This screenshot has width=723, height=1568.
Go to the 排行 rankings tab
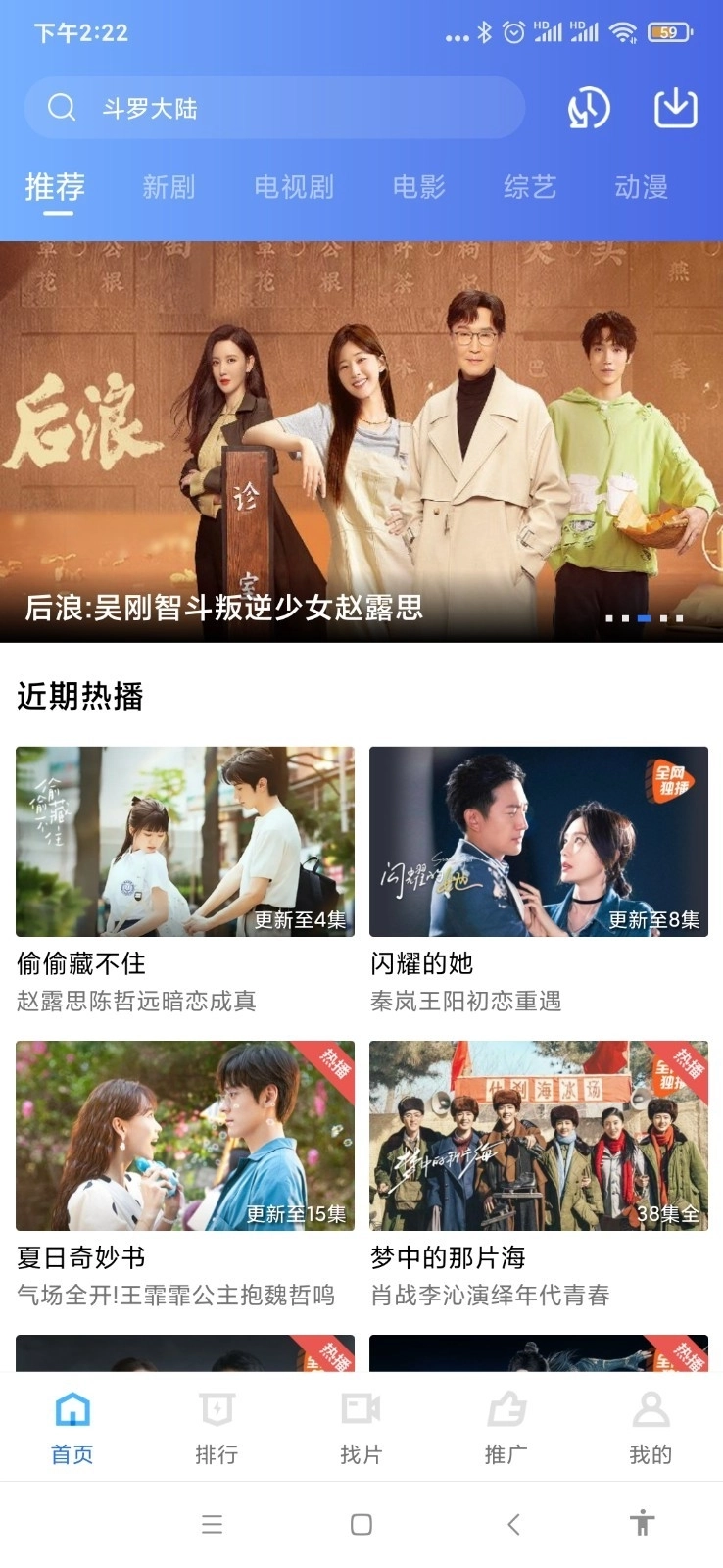tap(217, 1428)
